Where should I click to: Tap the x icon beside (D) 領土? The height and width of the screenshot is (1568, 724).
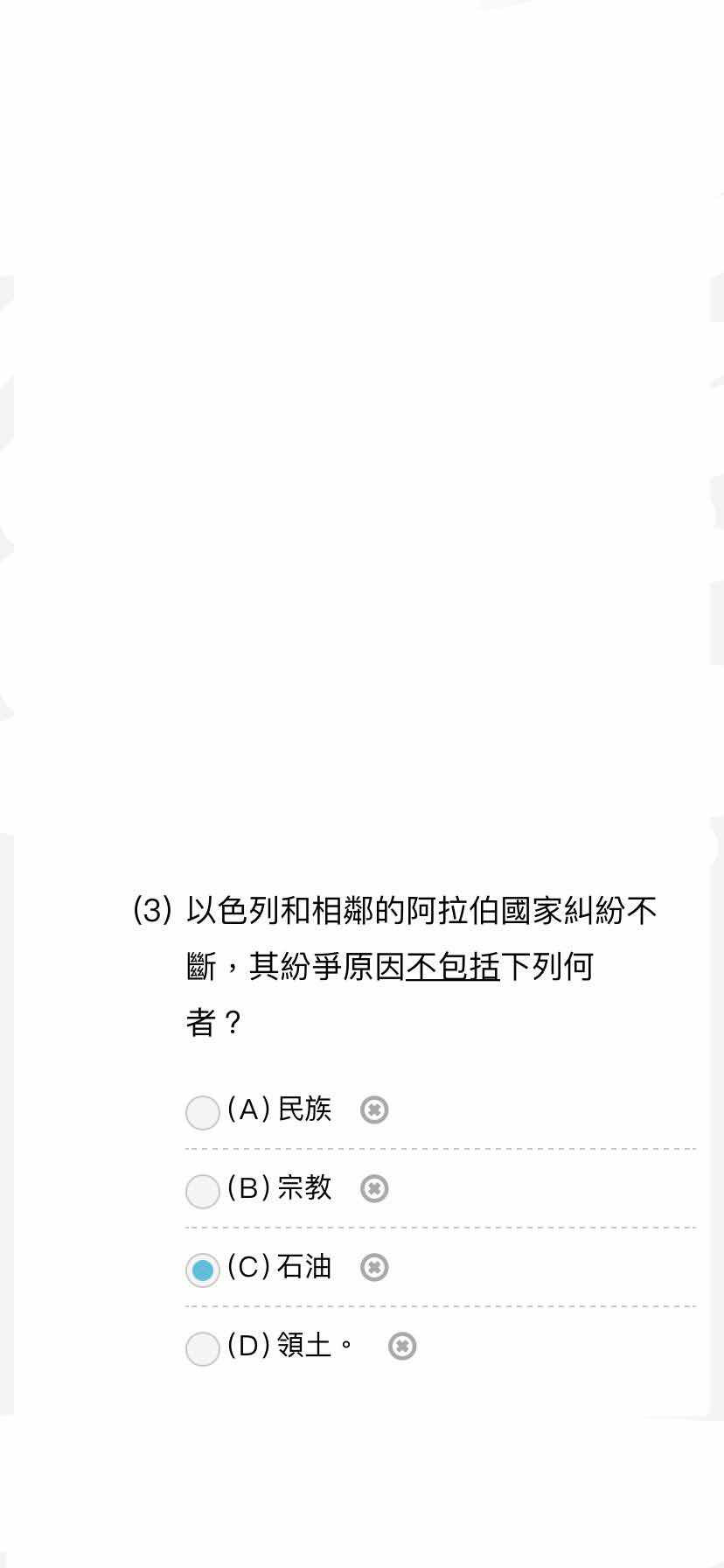(x=402, y=1347)
